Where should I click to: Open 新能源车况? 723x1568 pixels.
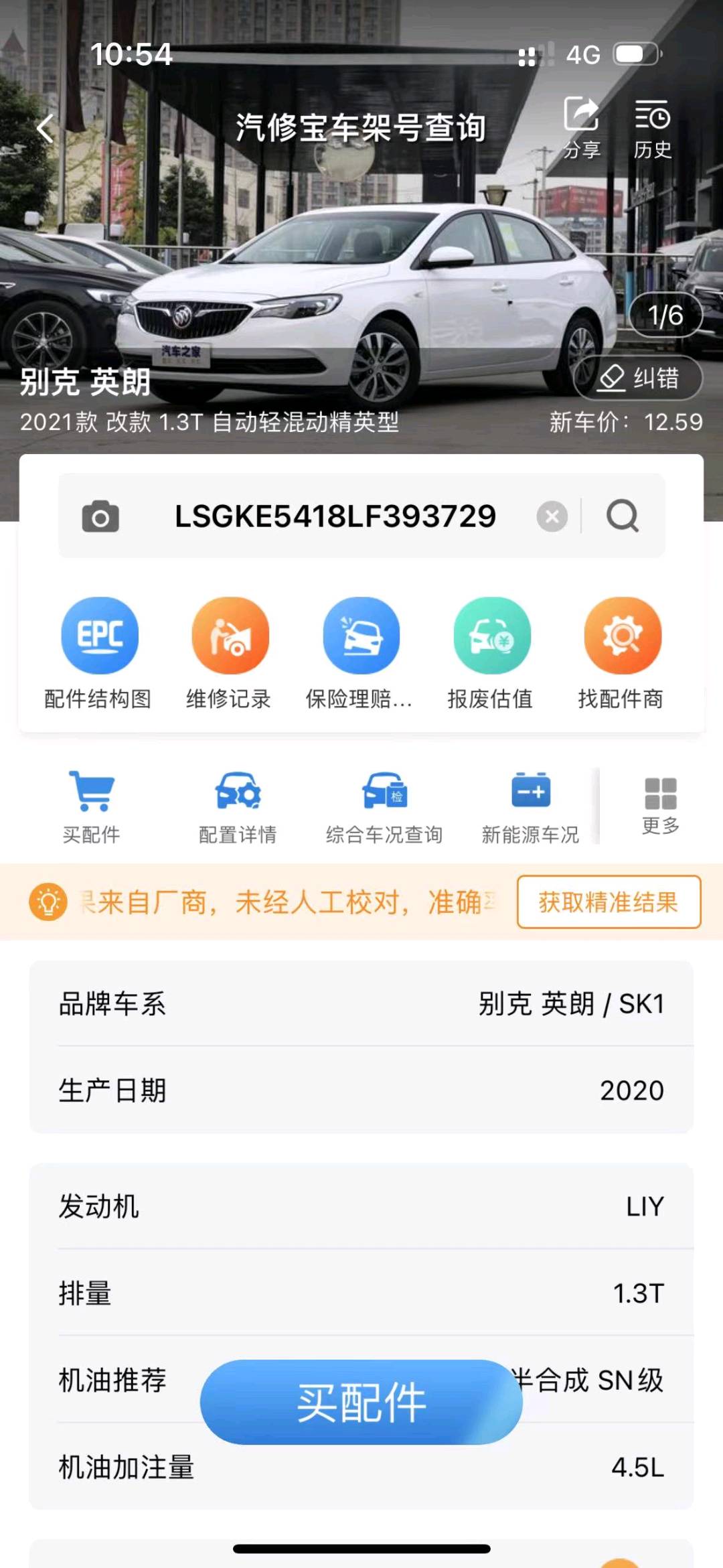tap(530, 807)
